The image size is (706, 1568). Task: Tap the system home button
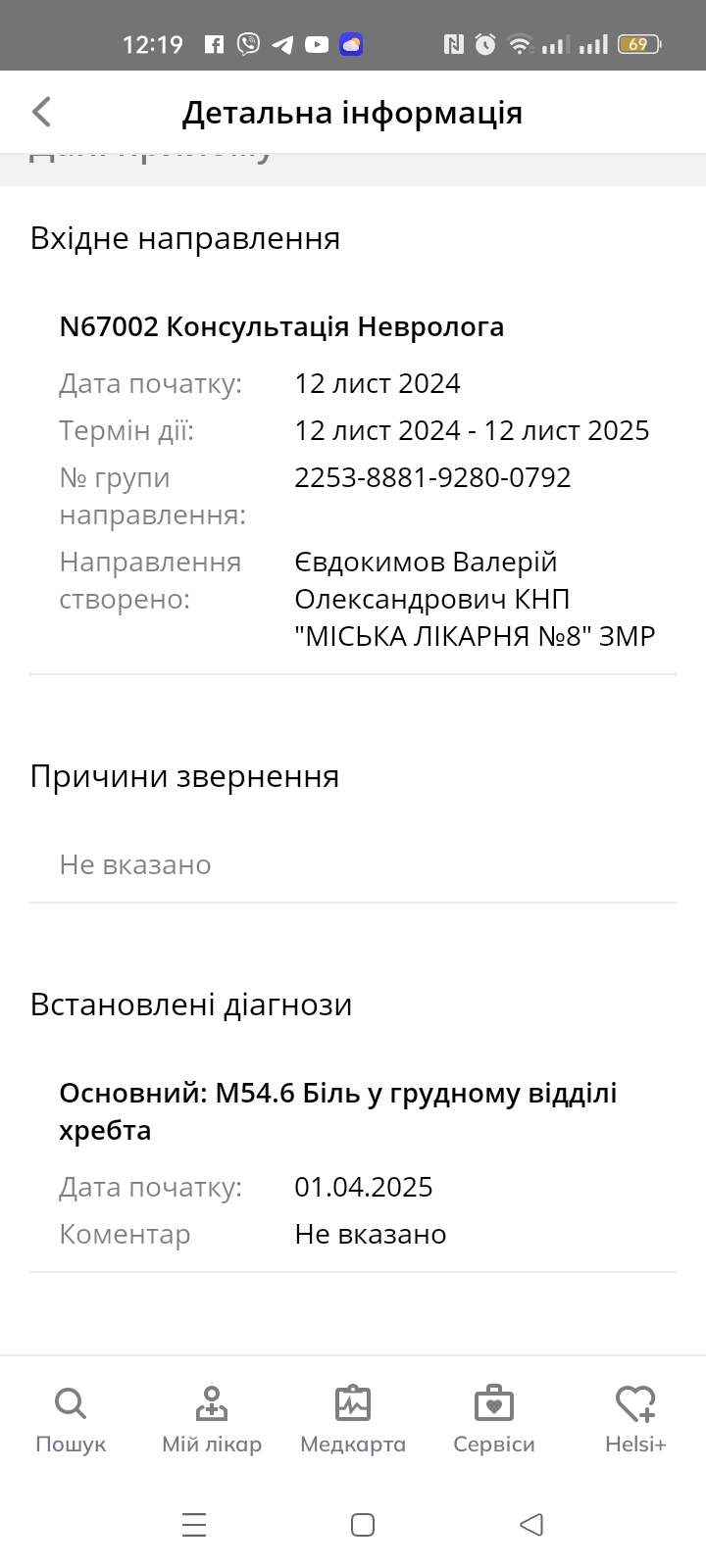pos(363,1525)
